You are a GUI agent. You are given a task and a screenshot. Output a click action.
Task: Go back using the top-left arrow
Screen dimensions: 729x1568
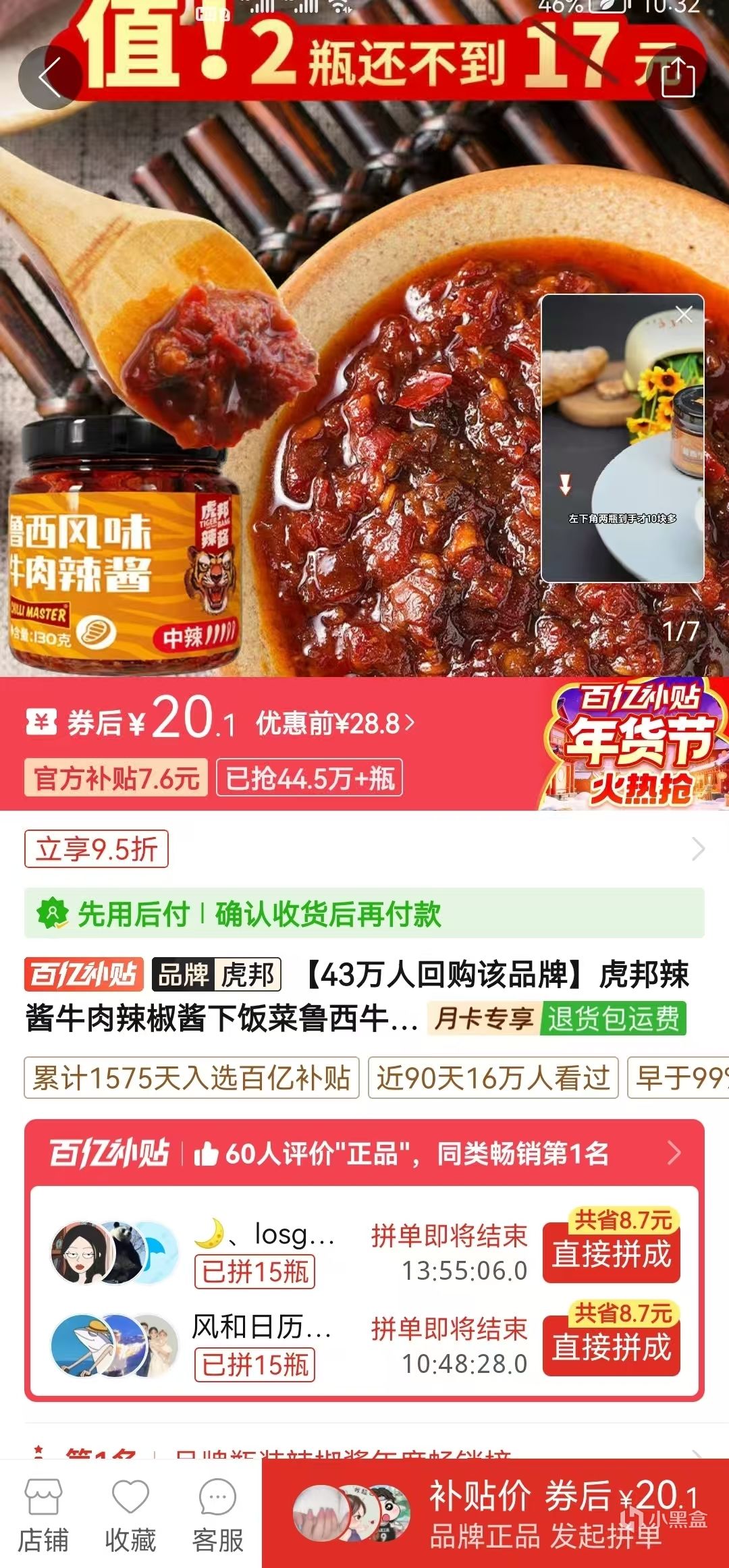[x=49, y=78]
